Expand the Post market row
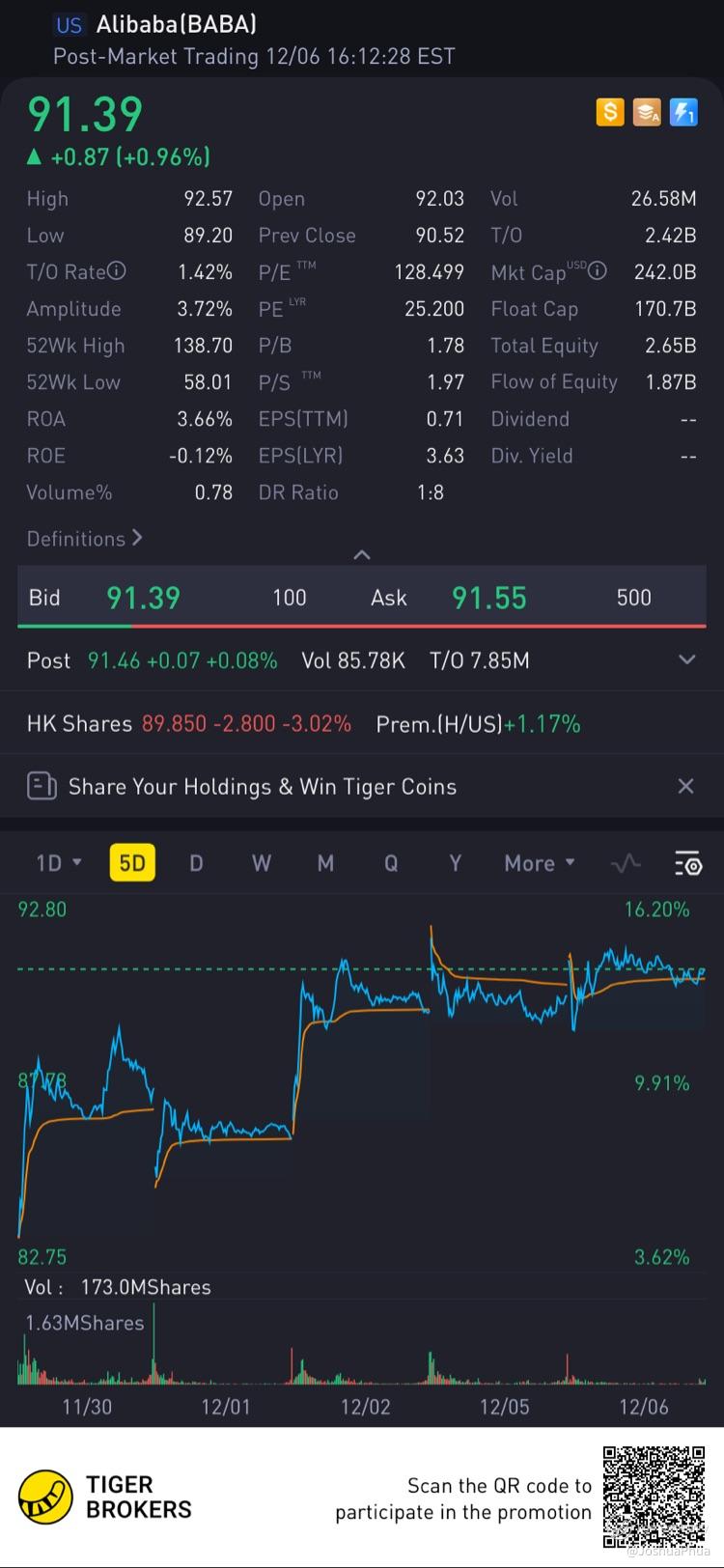This screenshot has width=724, height=1568. tap(686, 660)
